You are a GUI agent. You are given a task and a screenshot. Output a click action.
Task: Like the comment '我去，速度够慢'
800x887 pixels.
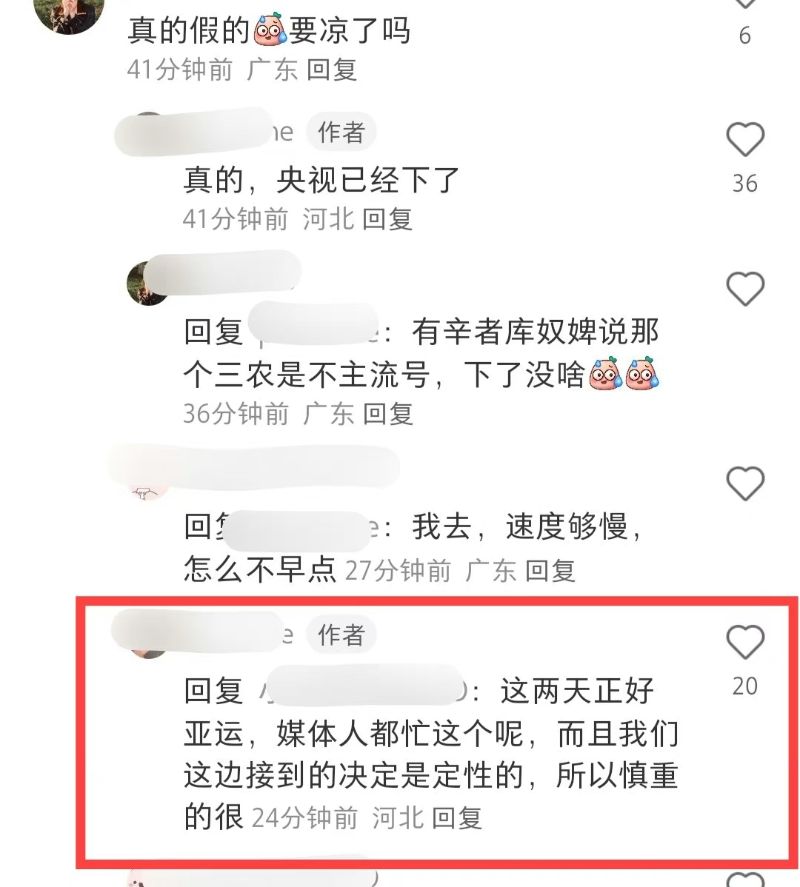(744, 484)
